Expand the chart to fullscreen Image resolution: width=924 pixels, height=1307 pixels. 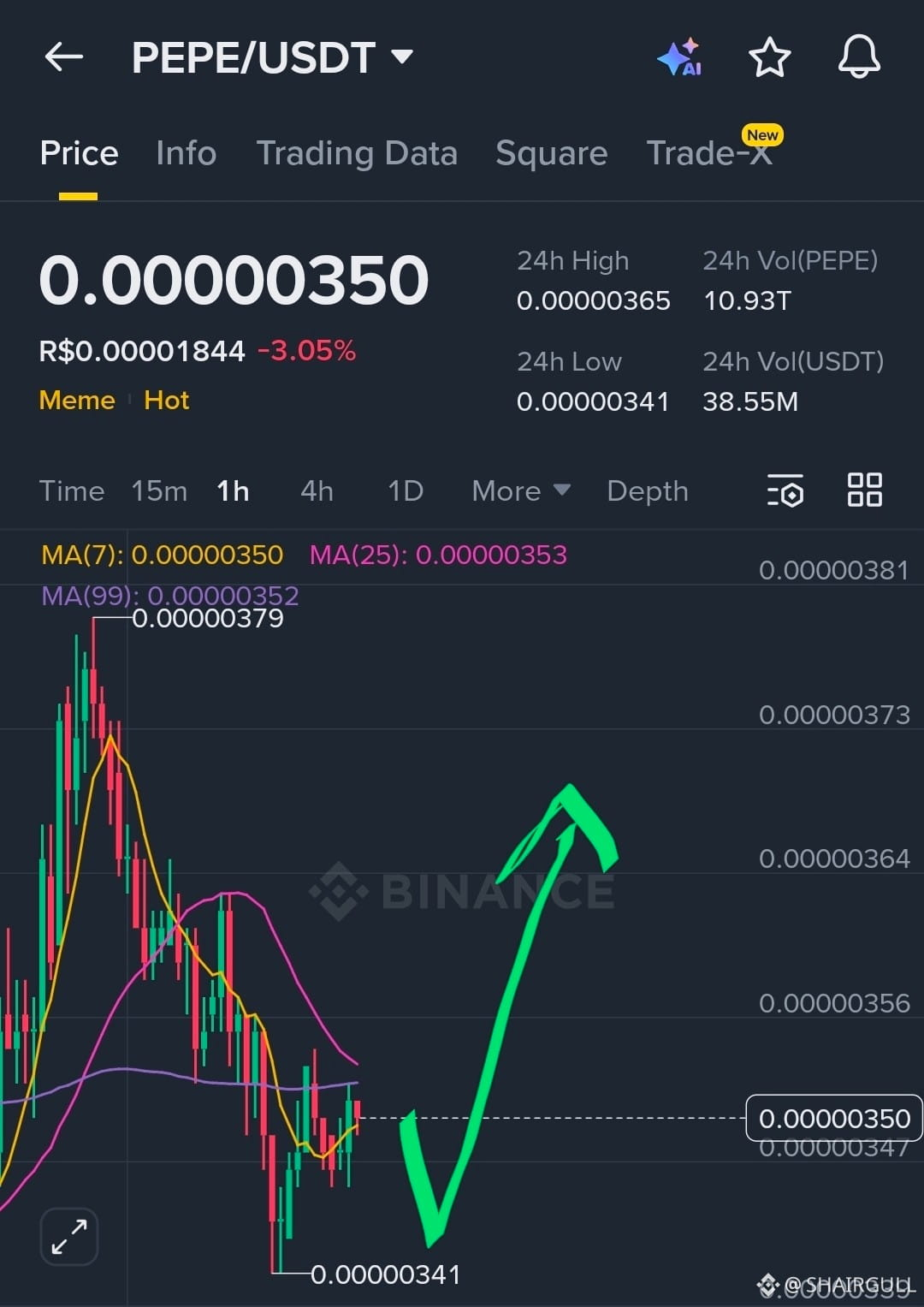point(69,1236)
